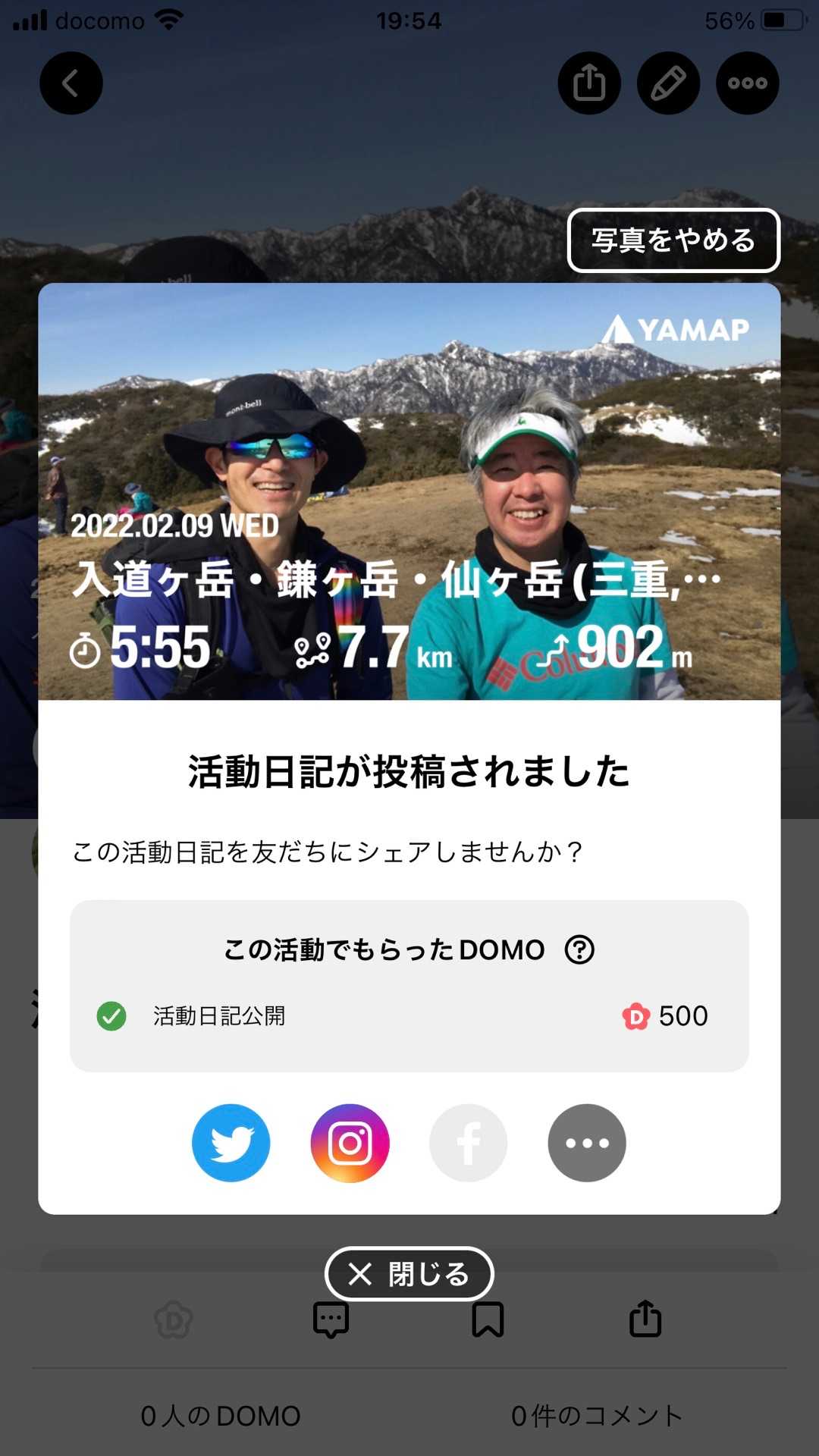This screenshot has width=819, height=1456.
Task: Tap the 写真をやめる button
Action: [673, 240]
